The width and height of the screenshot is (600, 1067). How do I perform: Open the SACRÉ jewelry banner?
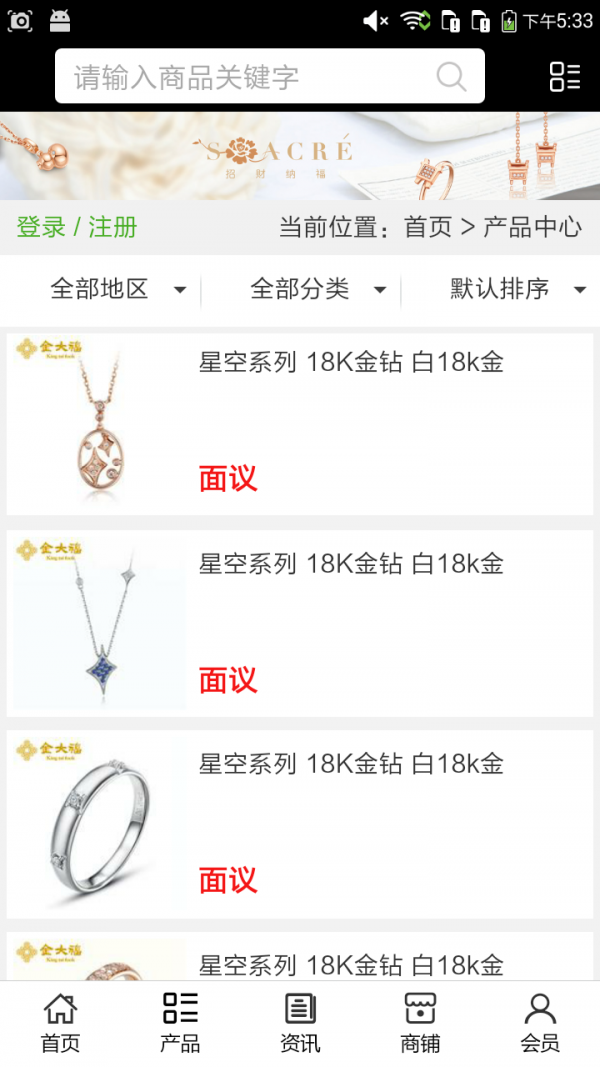coord(300,155)
